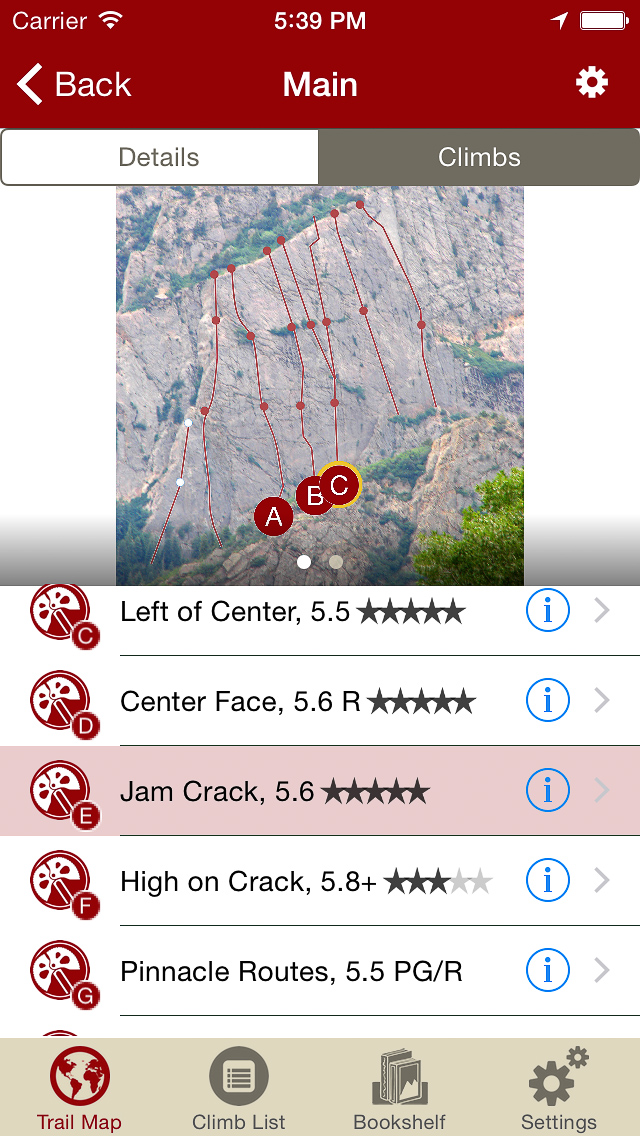
Task: Open the gear settings icon in header
Action: coord(592,83)
